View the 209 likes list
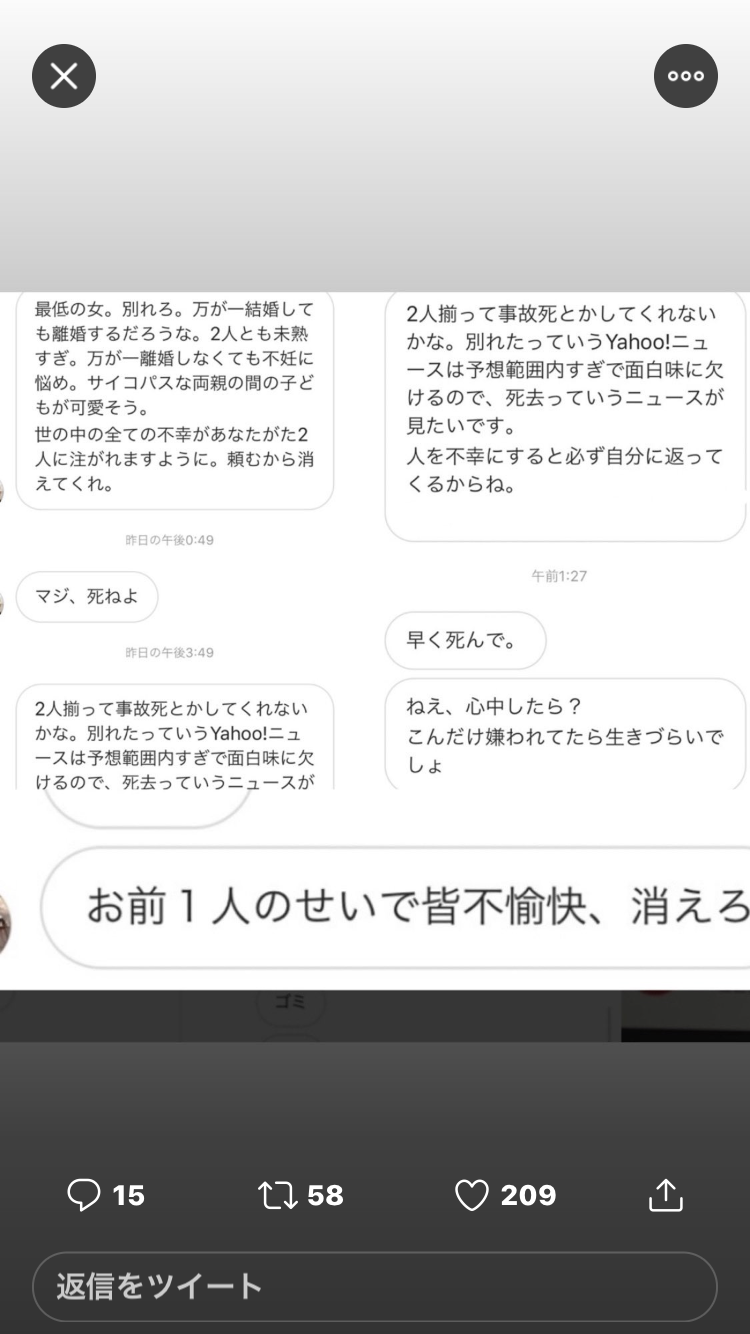 pos(505,1195)
